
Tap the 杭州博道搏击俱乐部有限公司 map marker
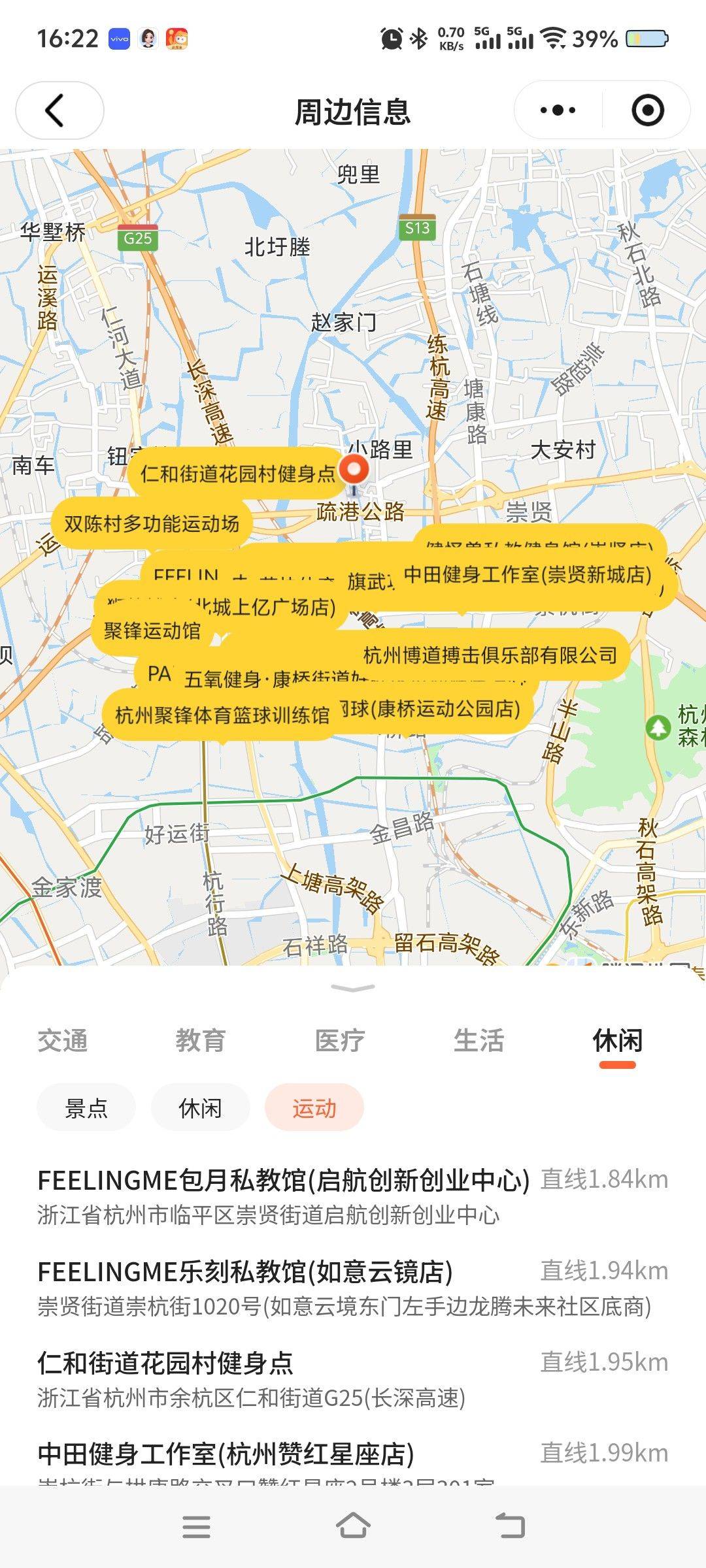490,655
